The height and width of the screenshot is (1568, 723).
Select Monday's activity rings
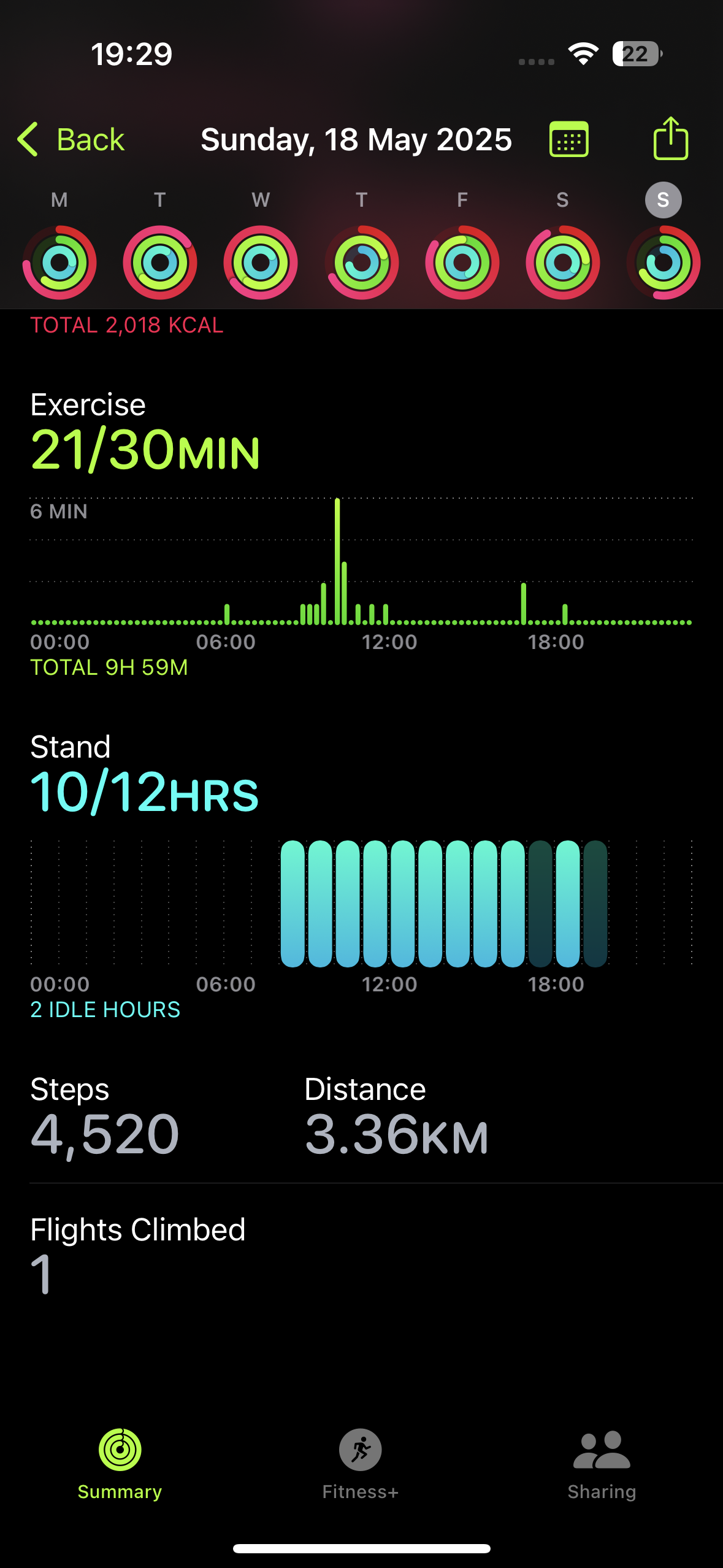(59, 263)
